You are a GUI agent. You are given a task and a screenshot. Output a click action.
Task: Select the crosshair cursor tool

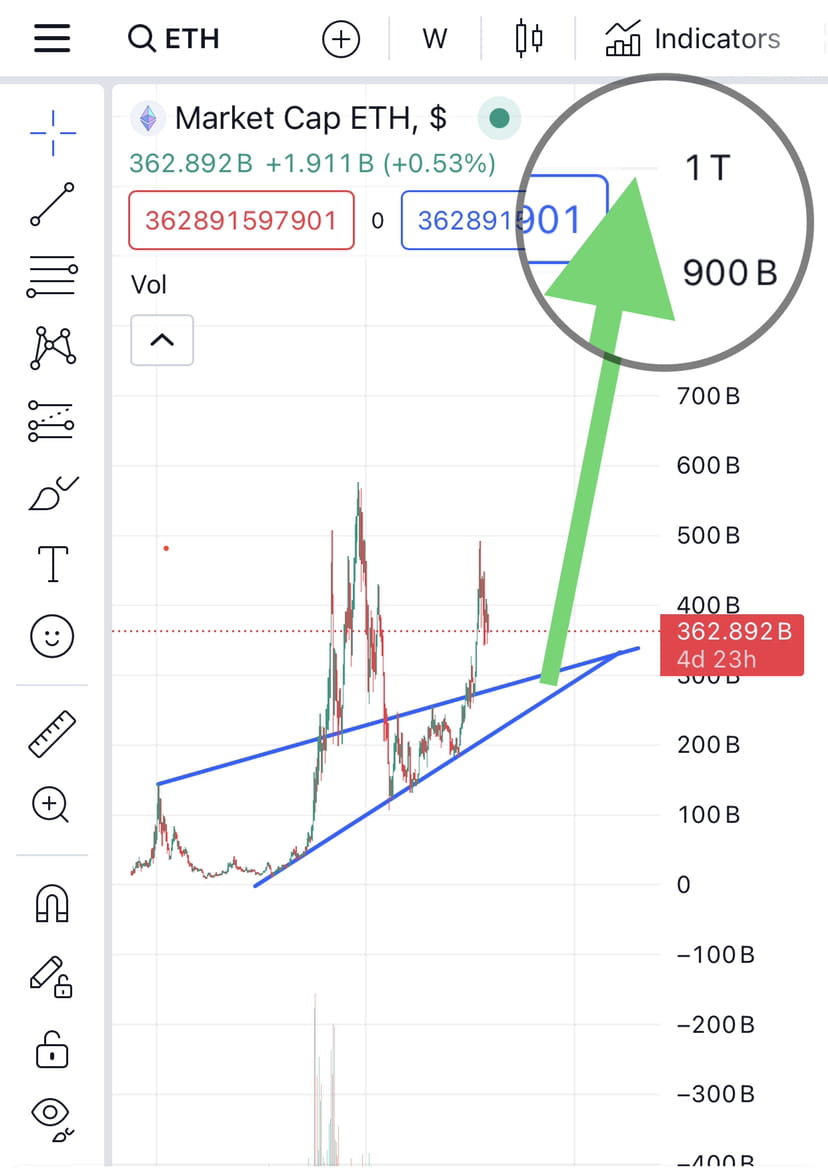(x=50, y=130)
